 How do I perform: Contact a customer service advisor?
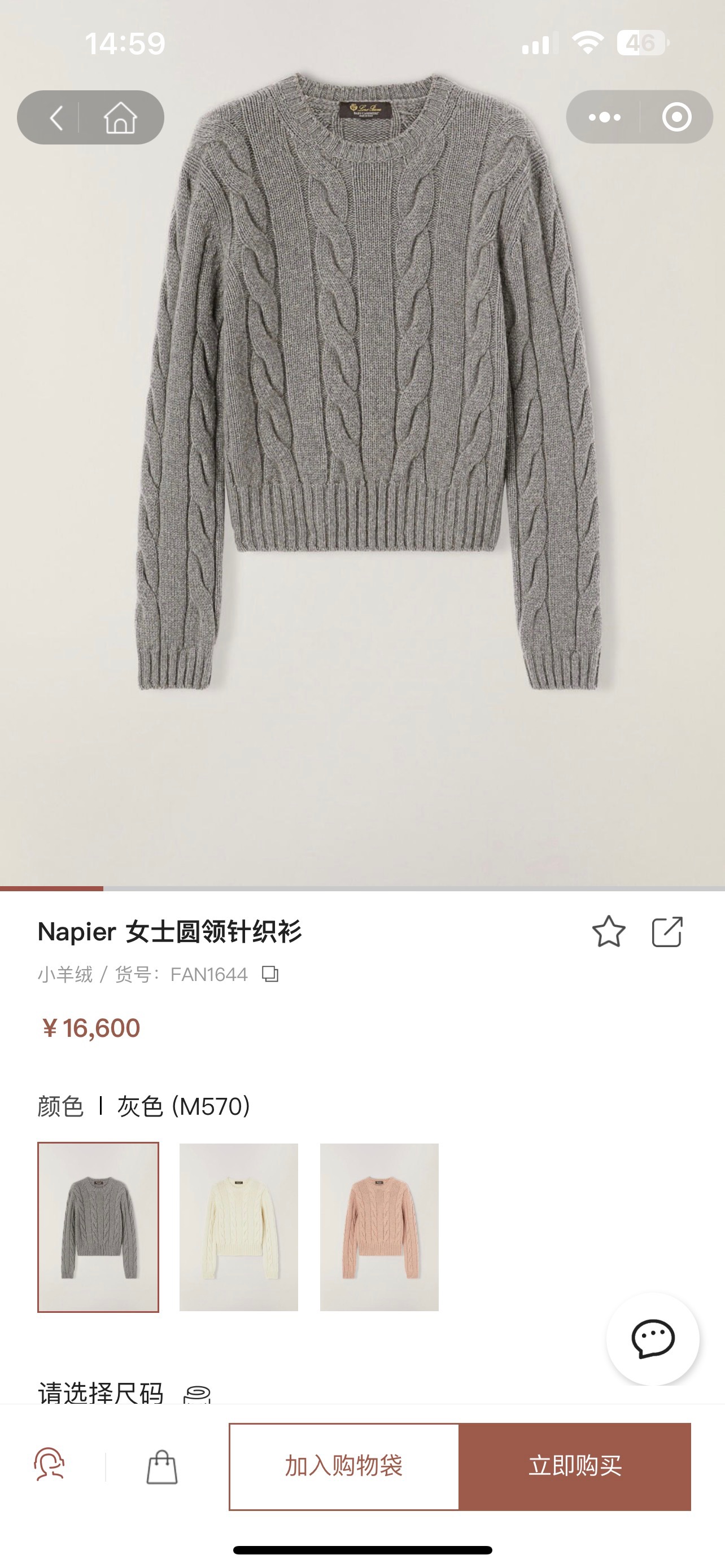pos(49,1465)
